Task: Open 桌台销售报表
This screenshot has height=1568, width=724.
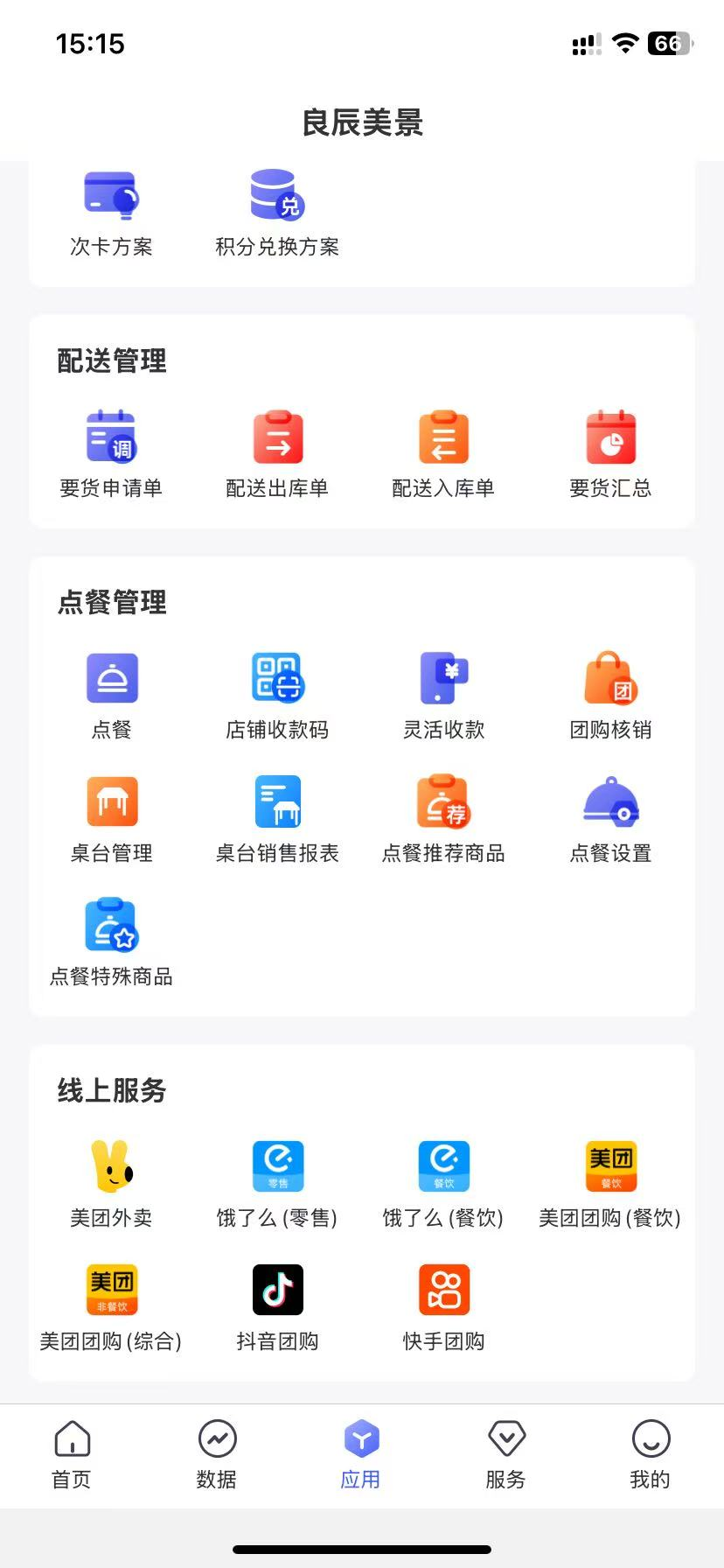Action: [x=277, y=820]
